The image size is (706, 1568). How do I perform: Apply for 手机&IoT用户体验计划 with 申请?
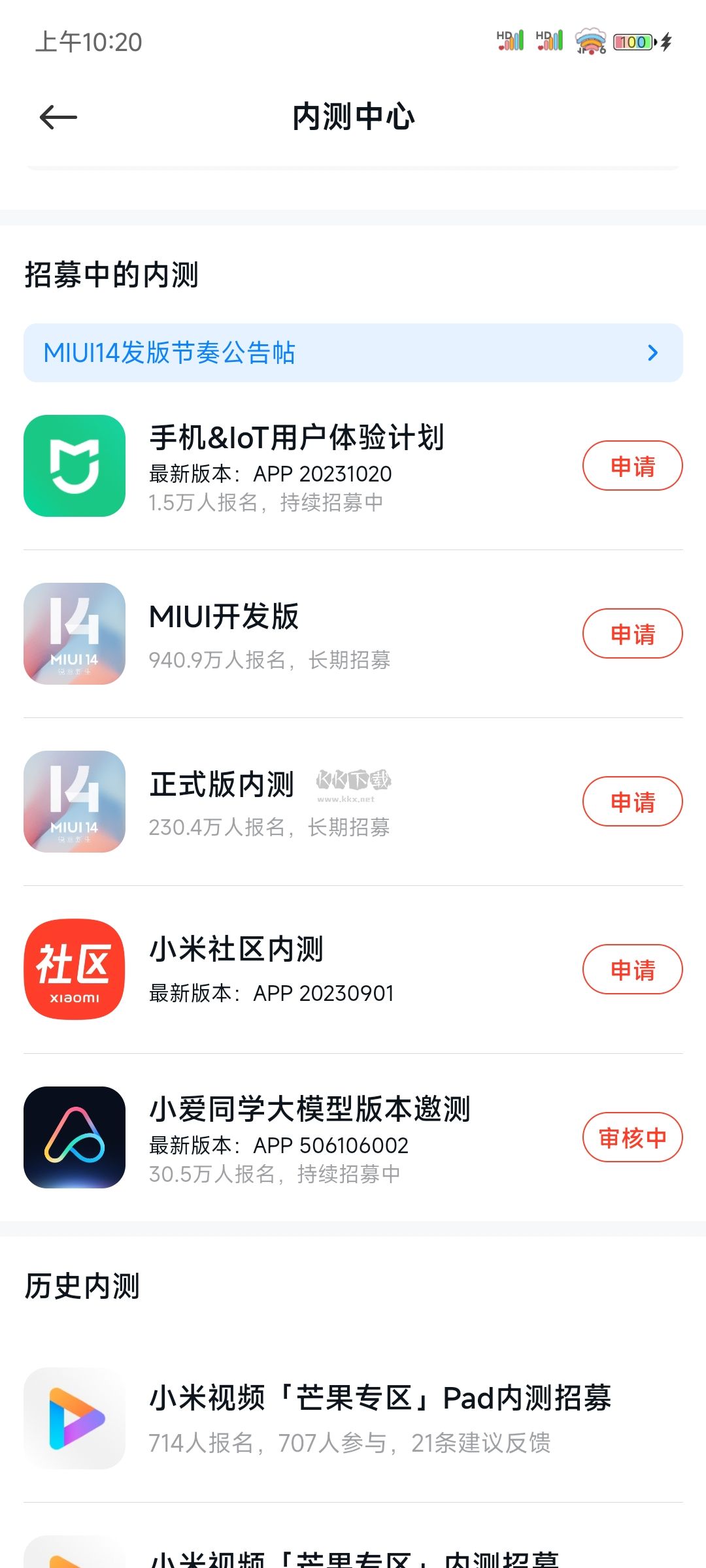(631, 465)
